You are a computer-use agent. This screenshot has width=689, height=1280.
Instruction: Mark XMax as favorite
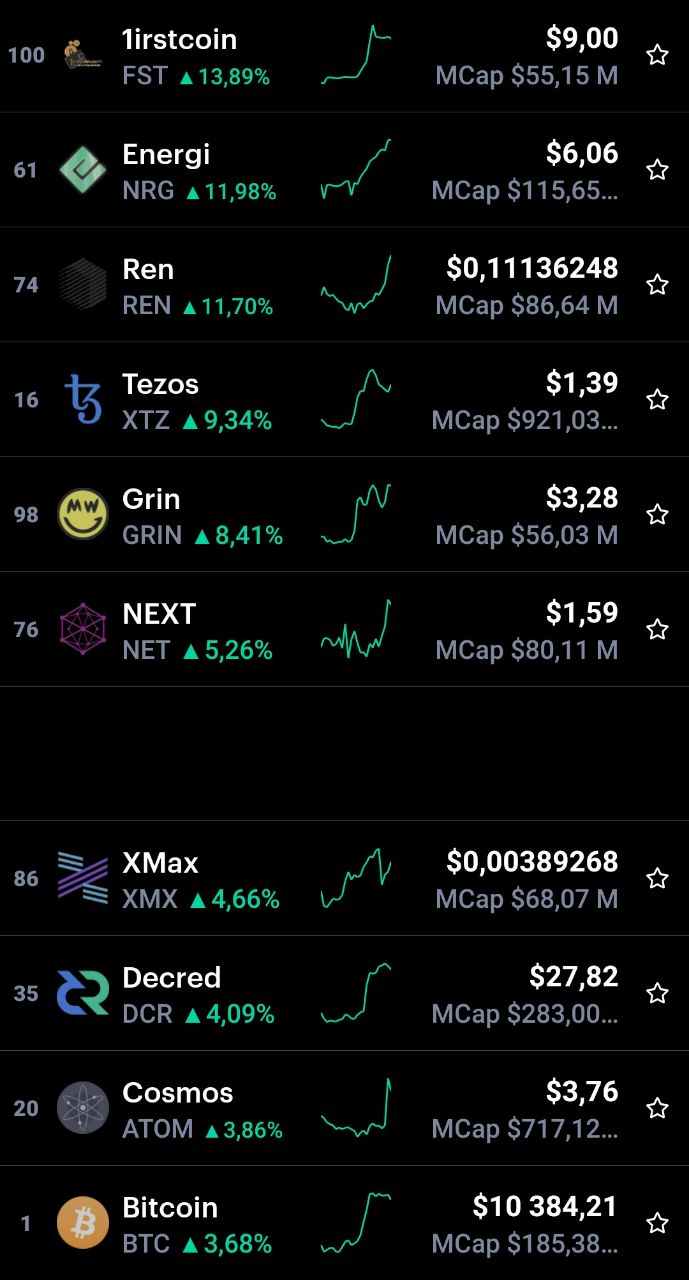pos(657,878)
